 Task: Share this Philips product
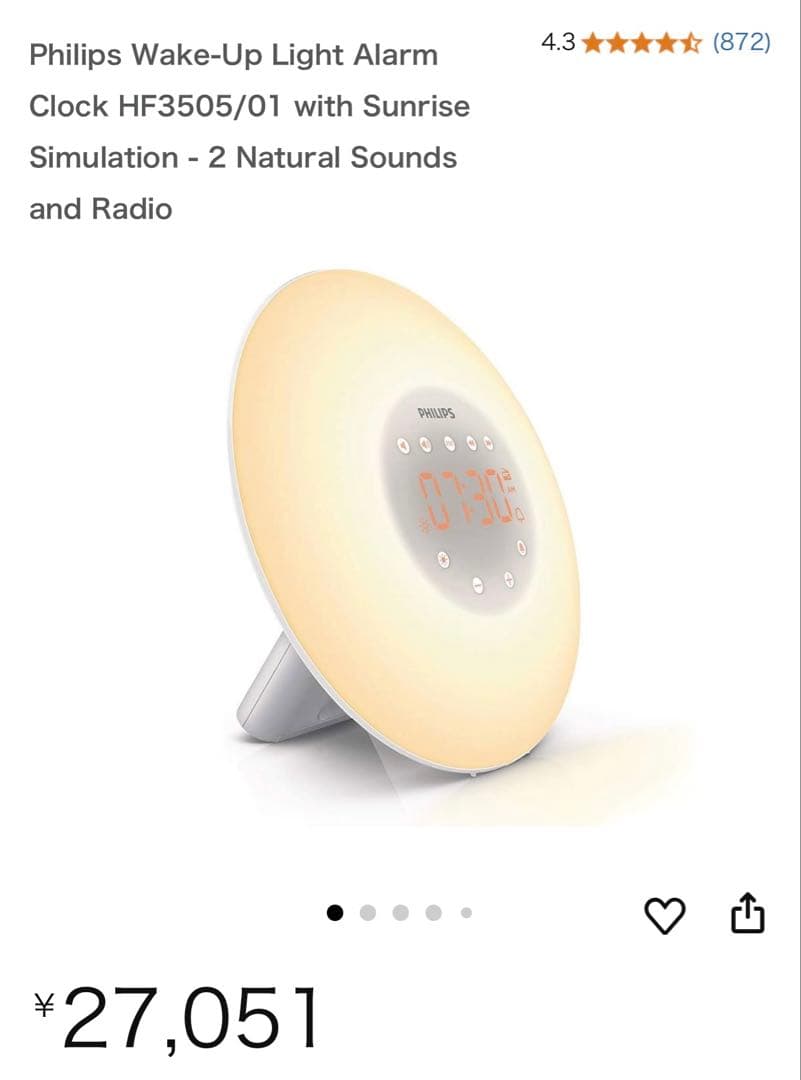point(748,914)
